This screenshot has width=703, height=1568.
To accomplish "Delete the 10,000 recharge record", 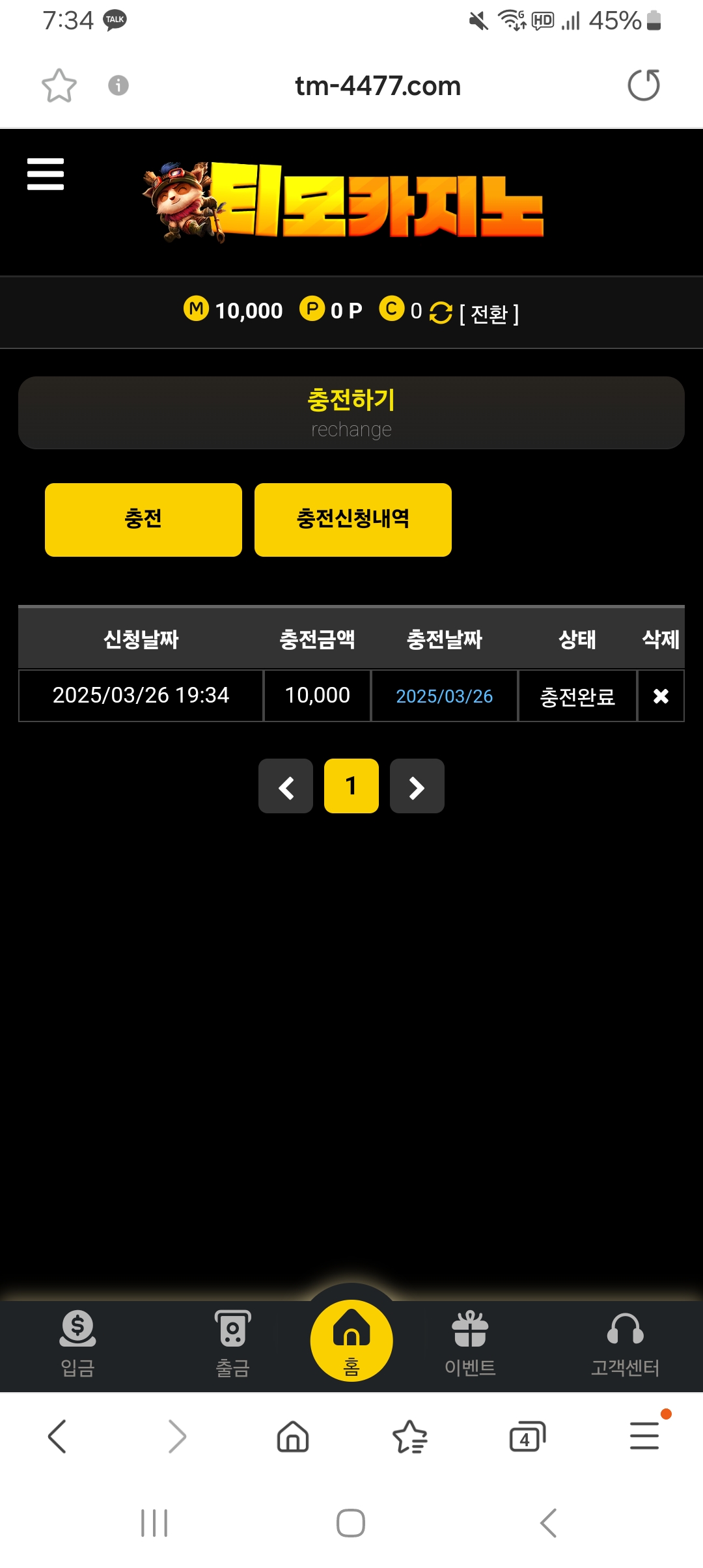I will (661, 696).
